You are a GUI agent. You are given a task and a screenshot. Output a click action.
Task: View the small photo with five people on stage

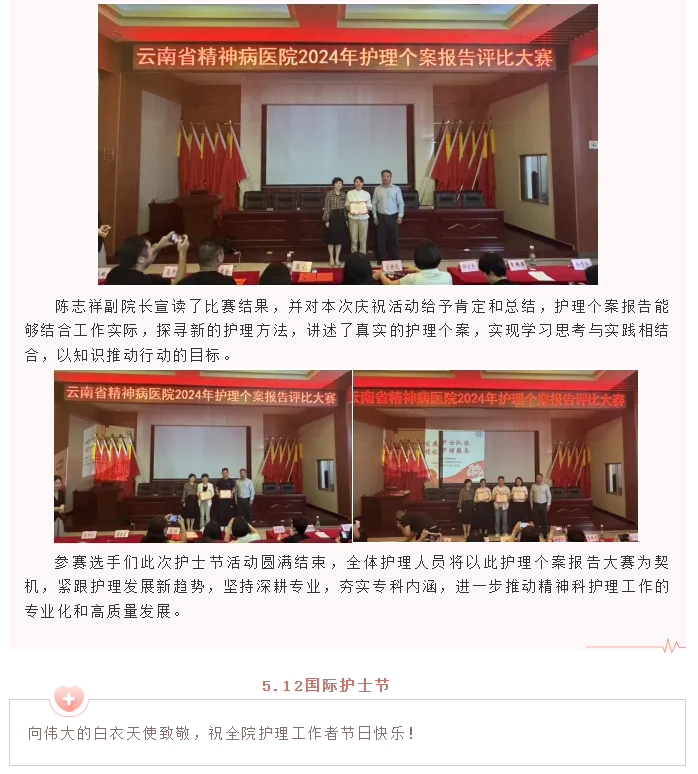(x=495, y=456)
